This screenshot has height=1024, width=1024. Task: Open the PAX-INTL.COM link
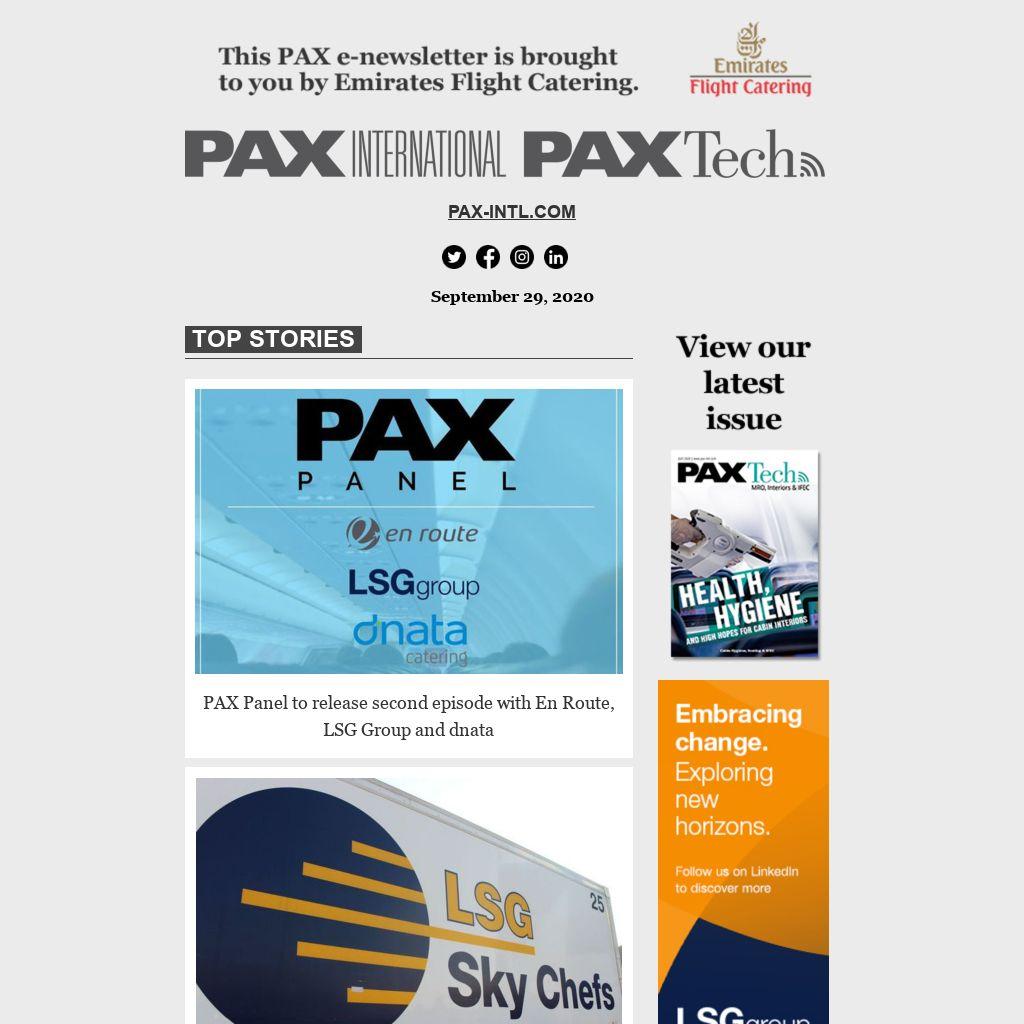click(x=511, y=212)
